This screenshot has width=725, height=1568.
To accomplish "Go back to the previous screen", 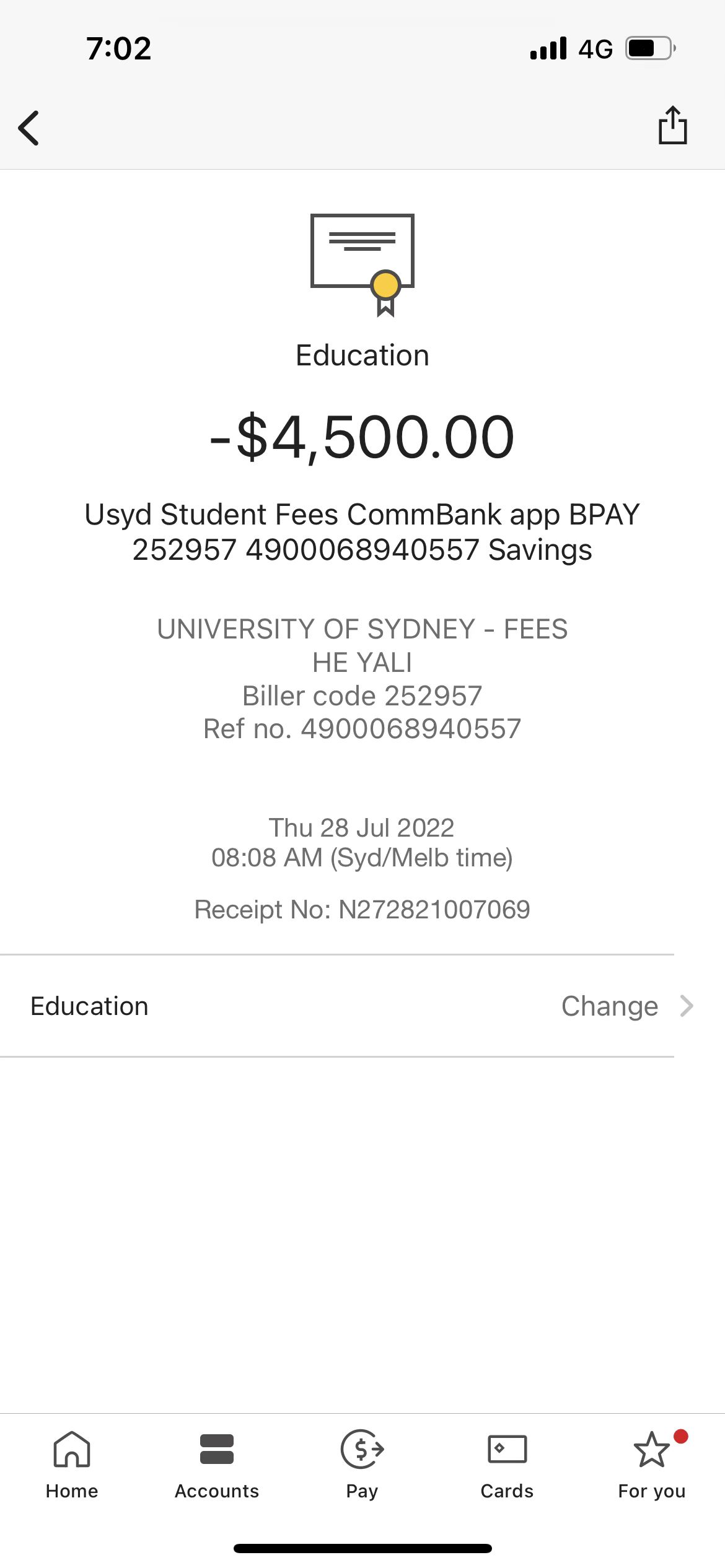I will pyautogui.click(x=29, y=128).
